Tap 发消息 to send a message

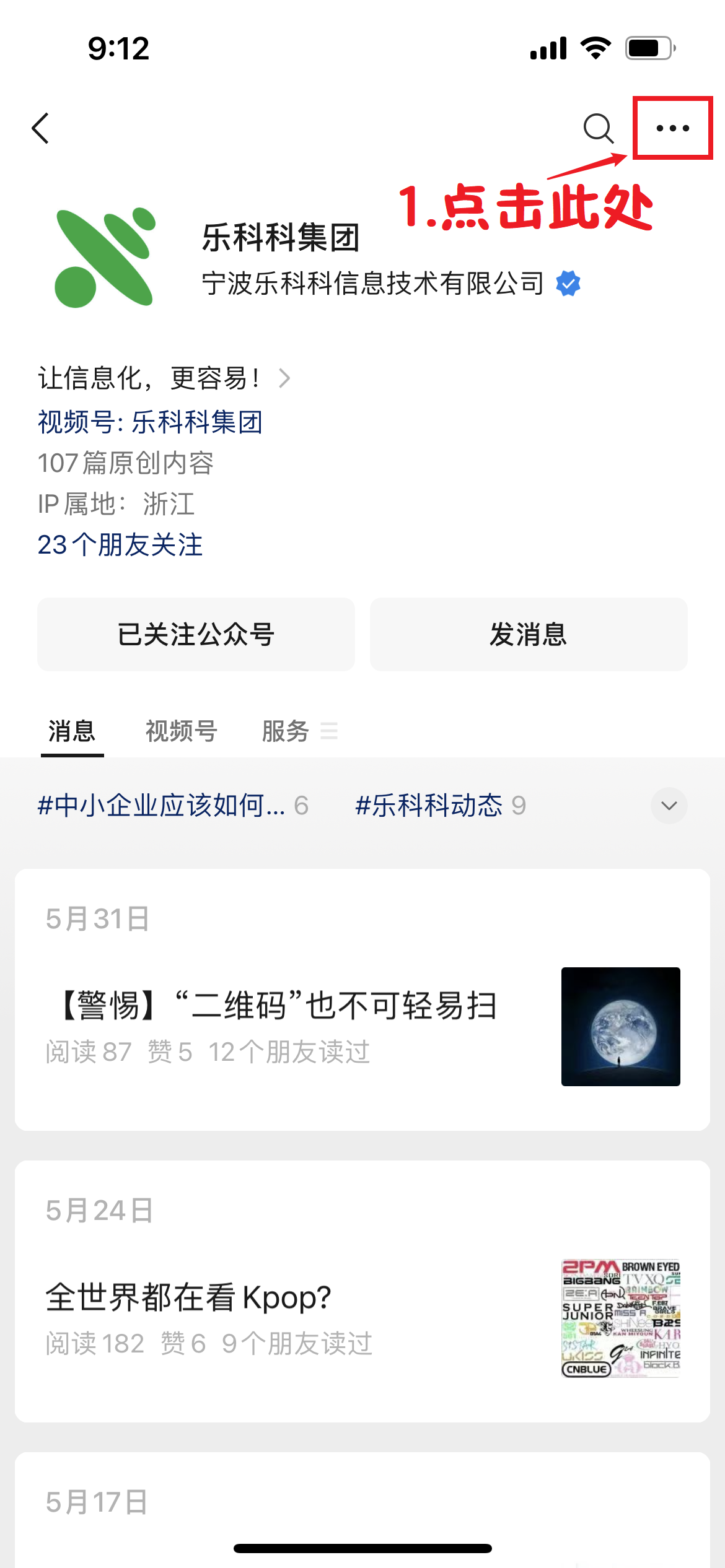click(x=529, y=634)
